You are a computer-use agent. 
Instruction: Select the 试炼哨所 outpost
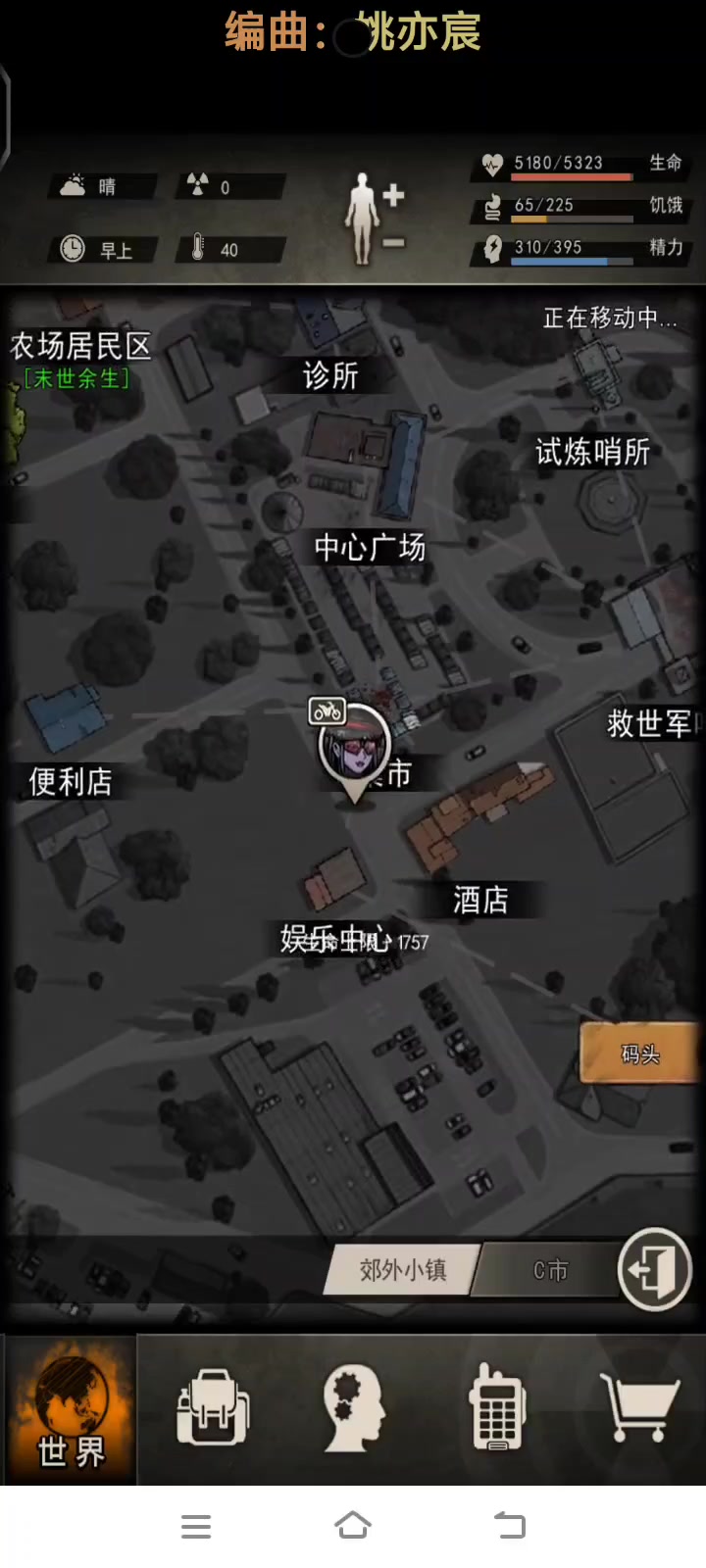(592, 452)
